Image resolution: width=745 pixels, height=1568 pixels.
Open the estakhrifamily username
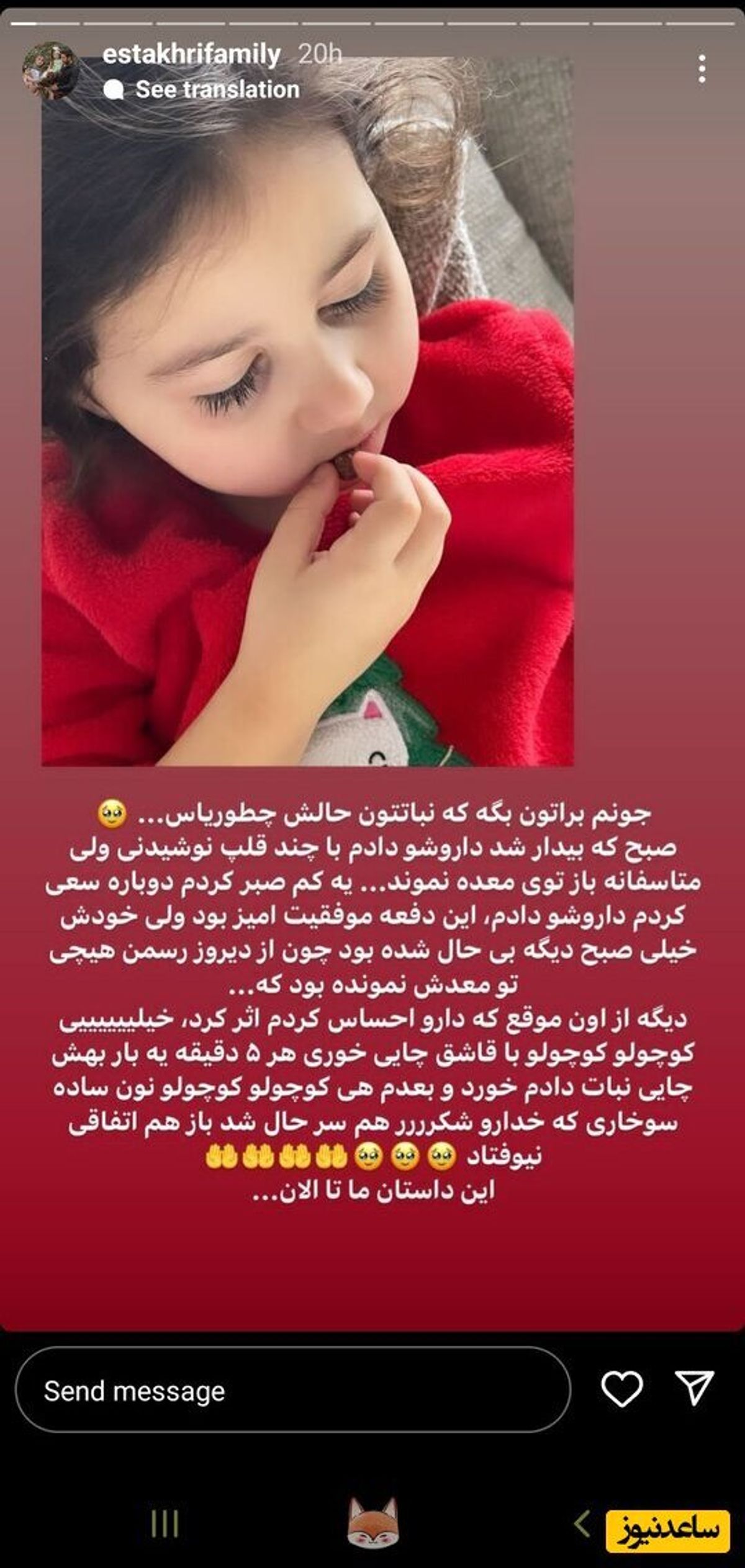191,55
